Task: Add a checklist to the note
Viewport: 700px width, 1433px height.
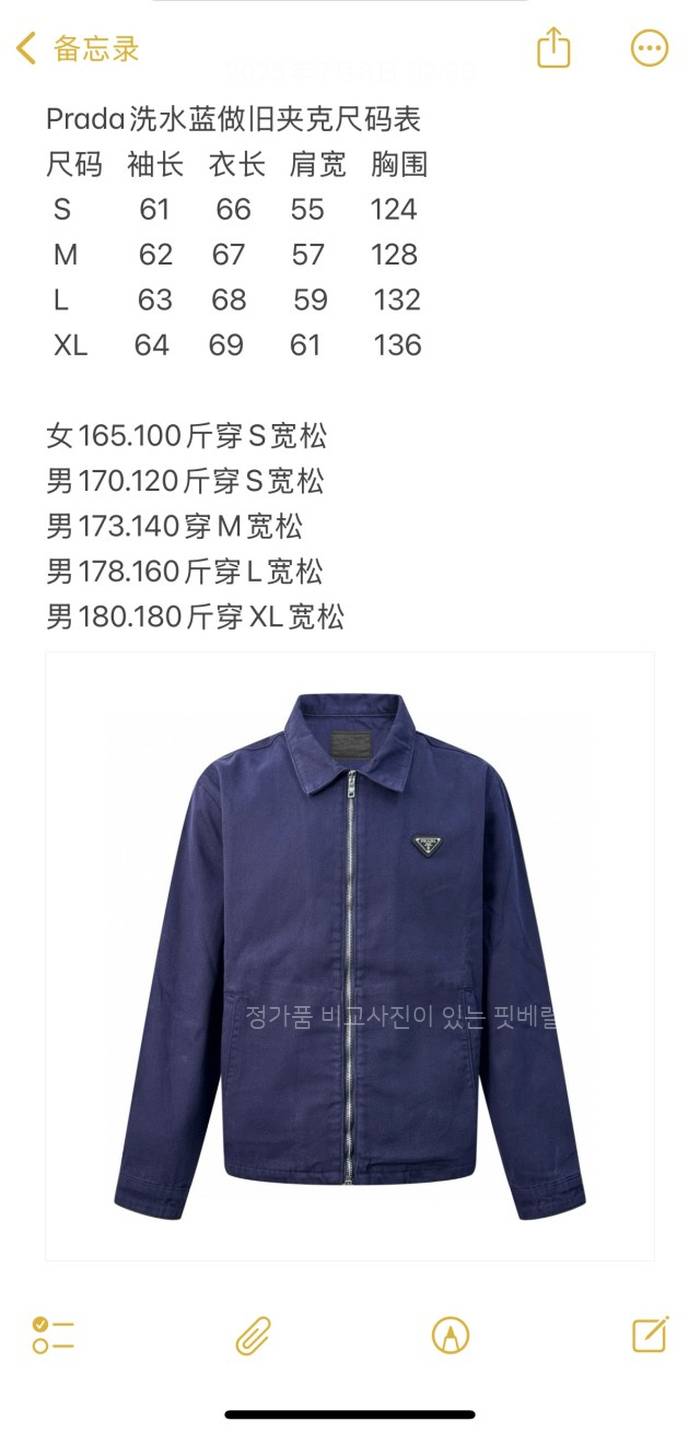Action: pyautogui.click(x=53, y=1335)
